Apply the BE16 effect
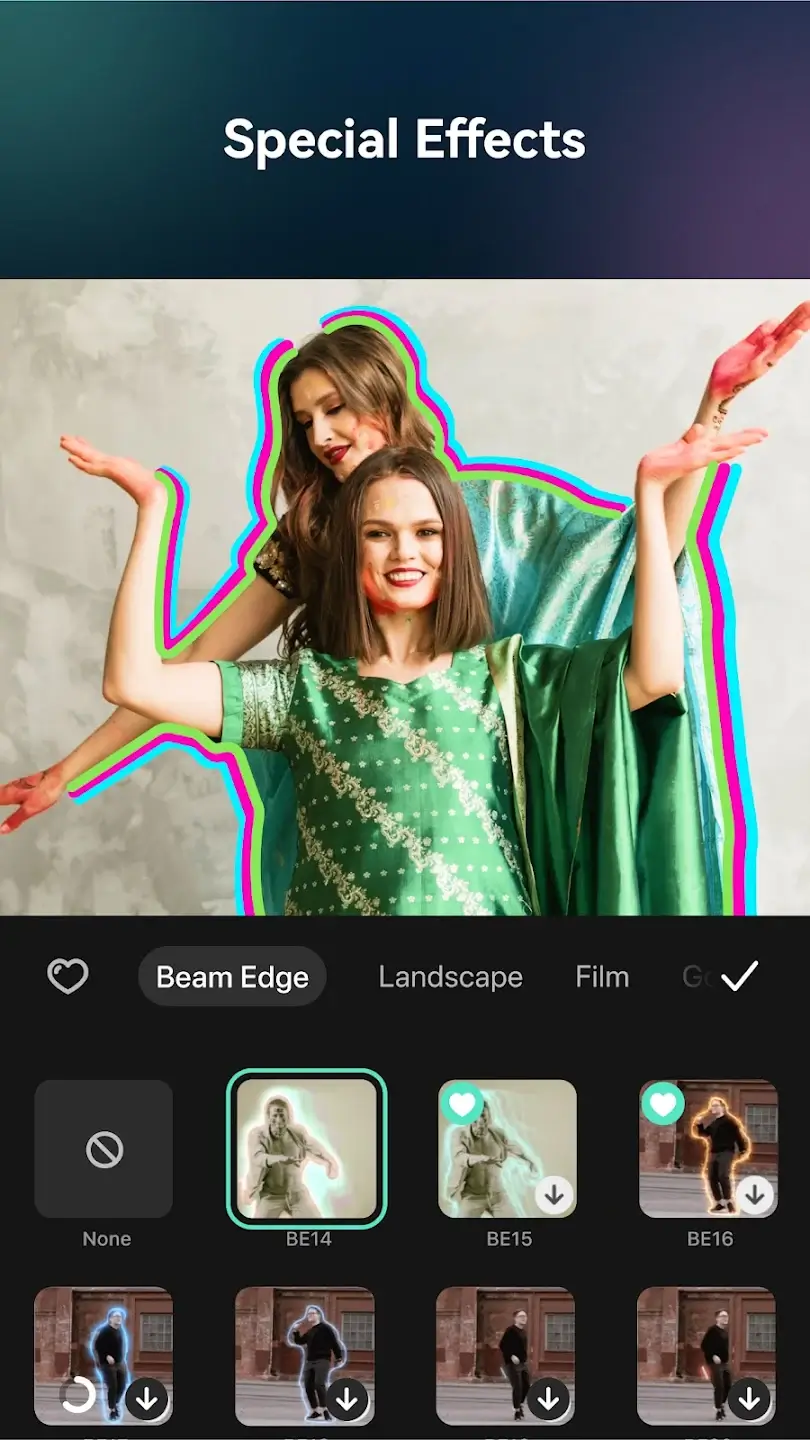Screen dimensions: 810x1440 click(708, 1149)
